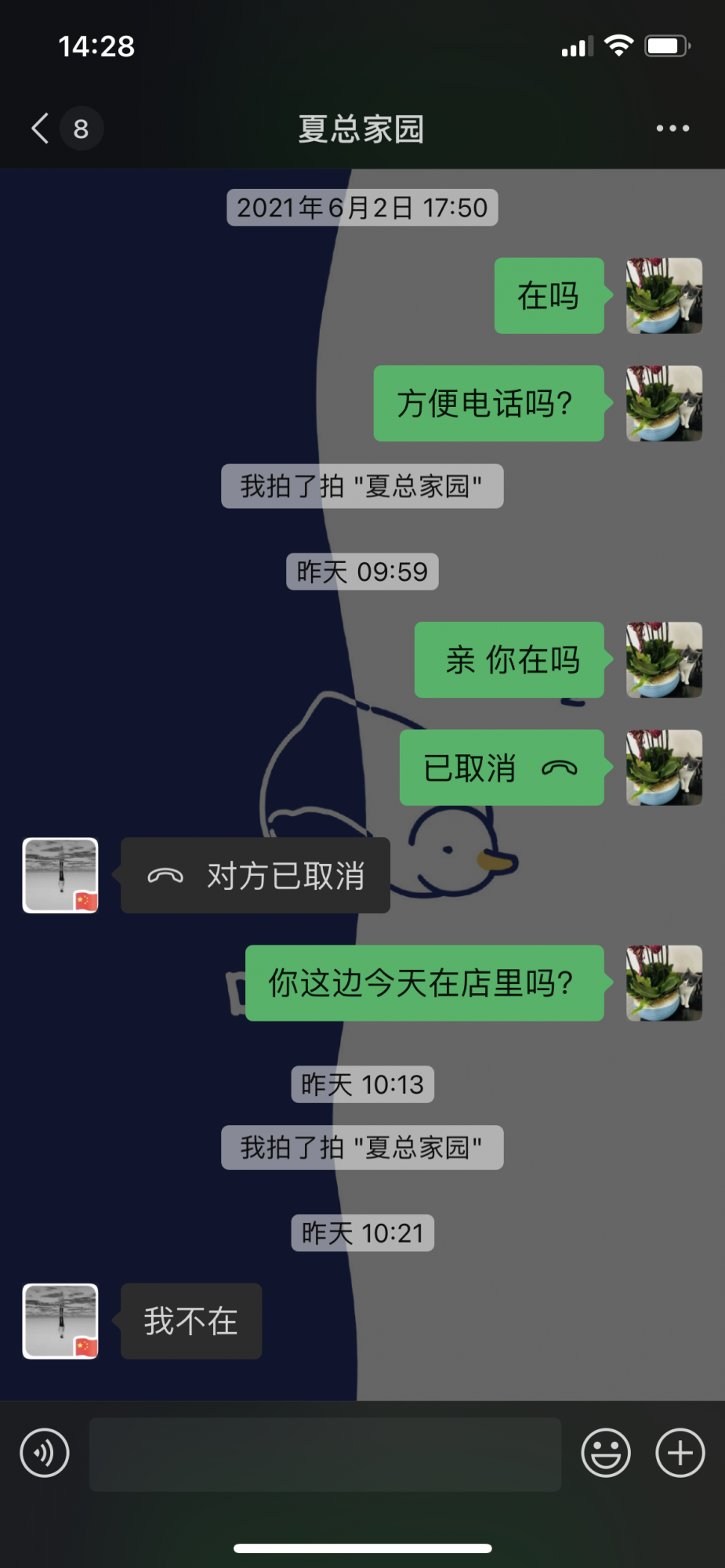
Task: Tap the cancelled call bubble '已取消'
Action: coord(501,768)
